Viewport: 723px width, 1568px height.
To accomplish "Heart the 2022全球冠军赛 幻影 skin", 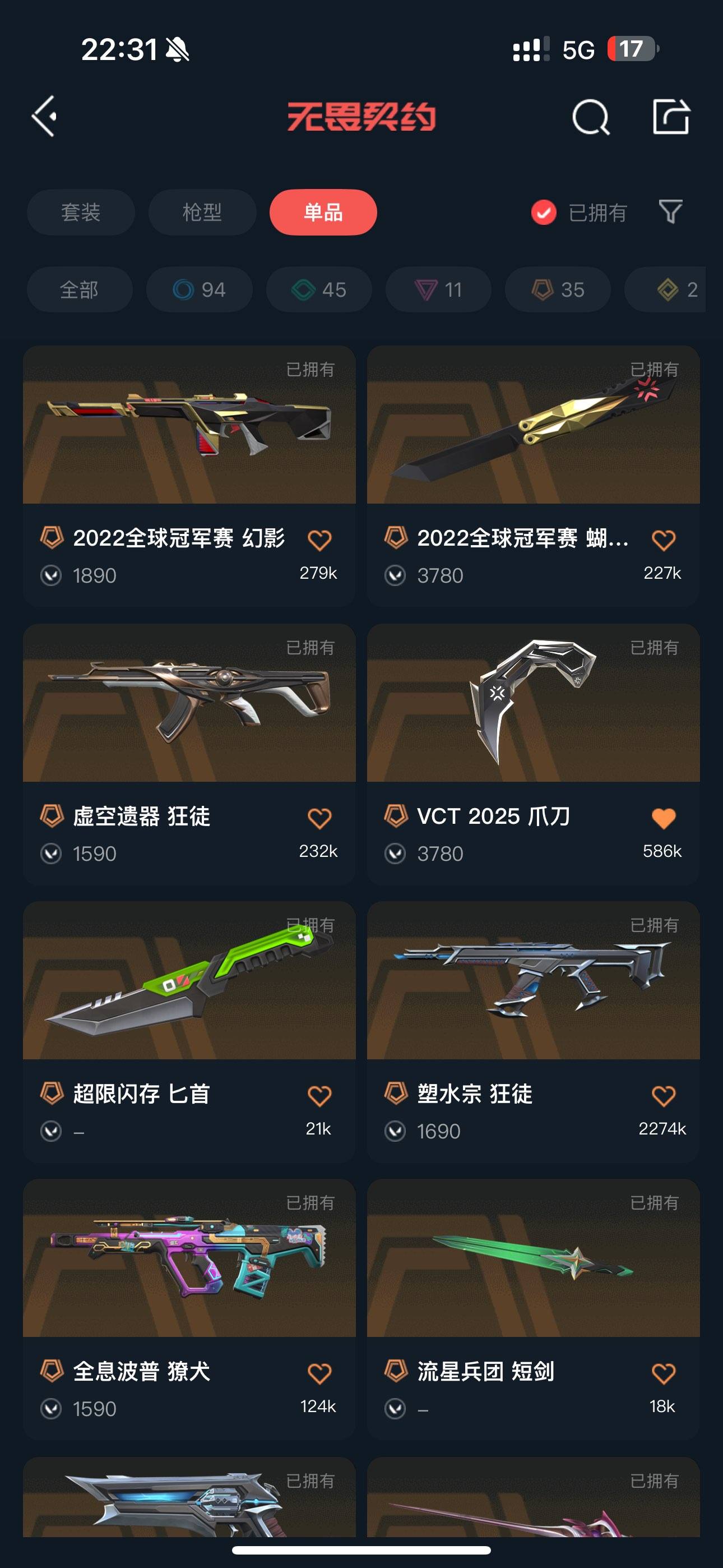I will tap(321, 540).
